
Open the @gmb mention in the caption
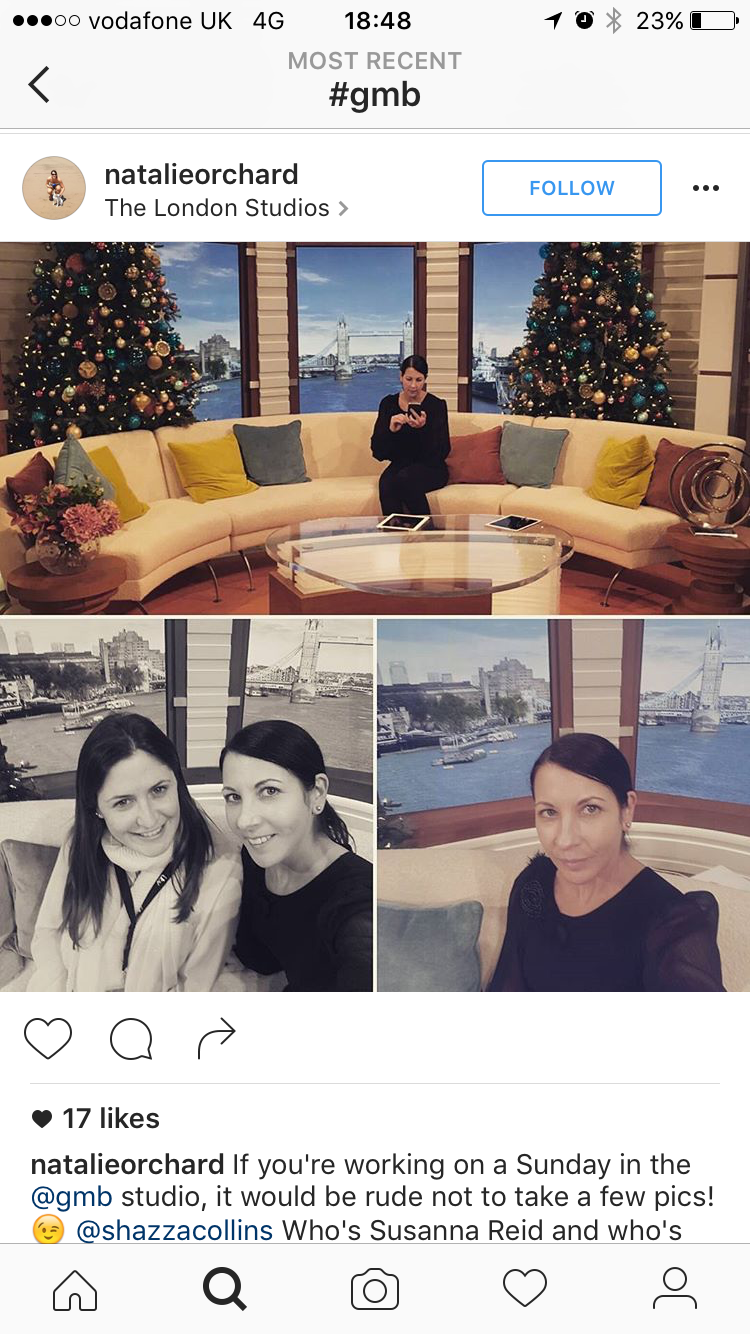click(72, 1197)
